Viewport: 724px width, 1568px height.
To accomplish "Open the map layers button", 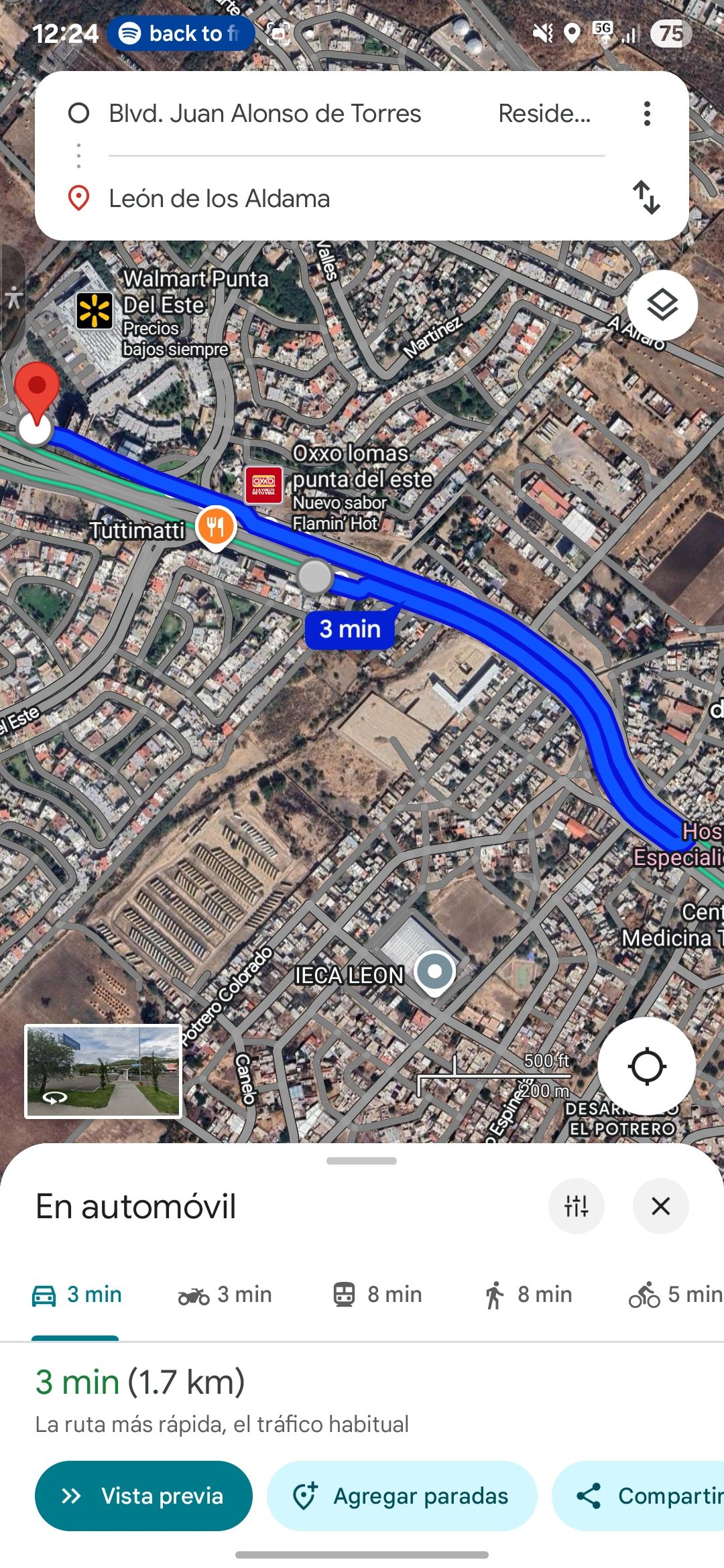I will point(662,306).
